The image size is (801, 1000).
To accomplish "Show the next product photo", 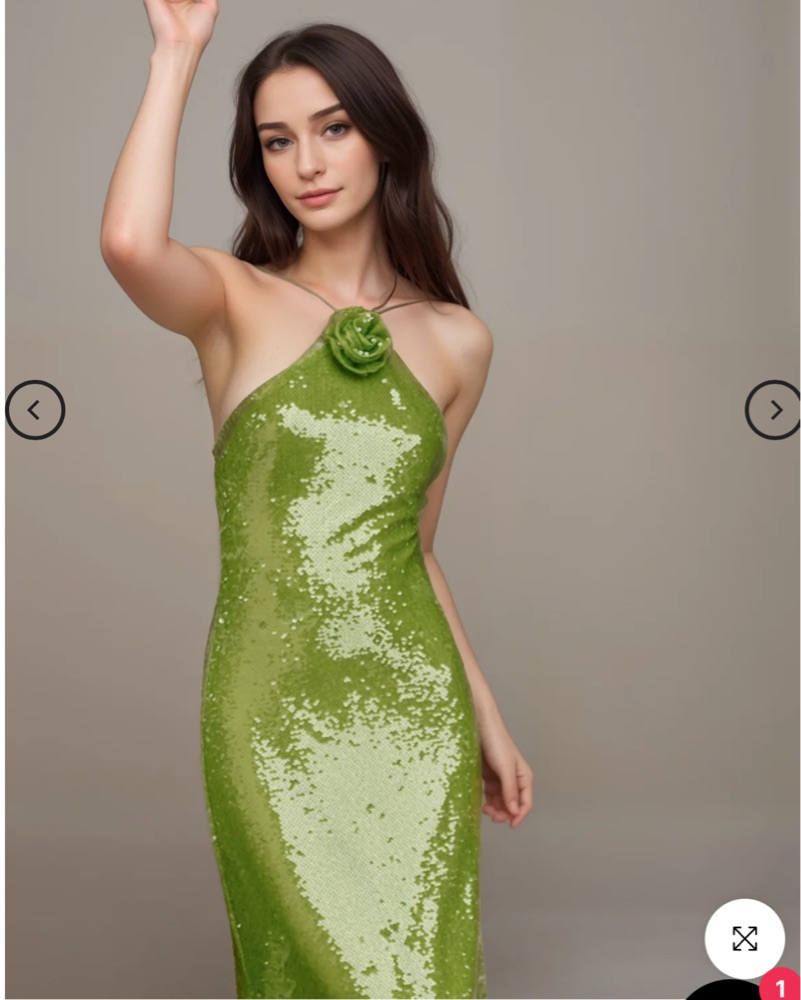I will point(773,410).
